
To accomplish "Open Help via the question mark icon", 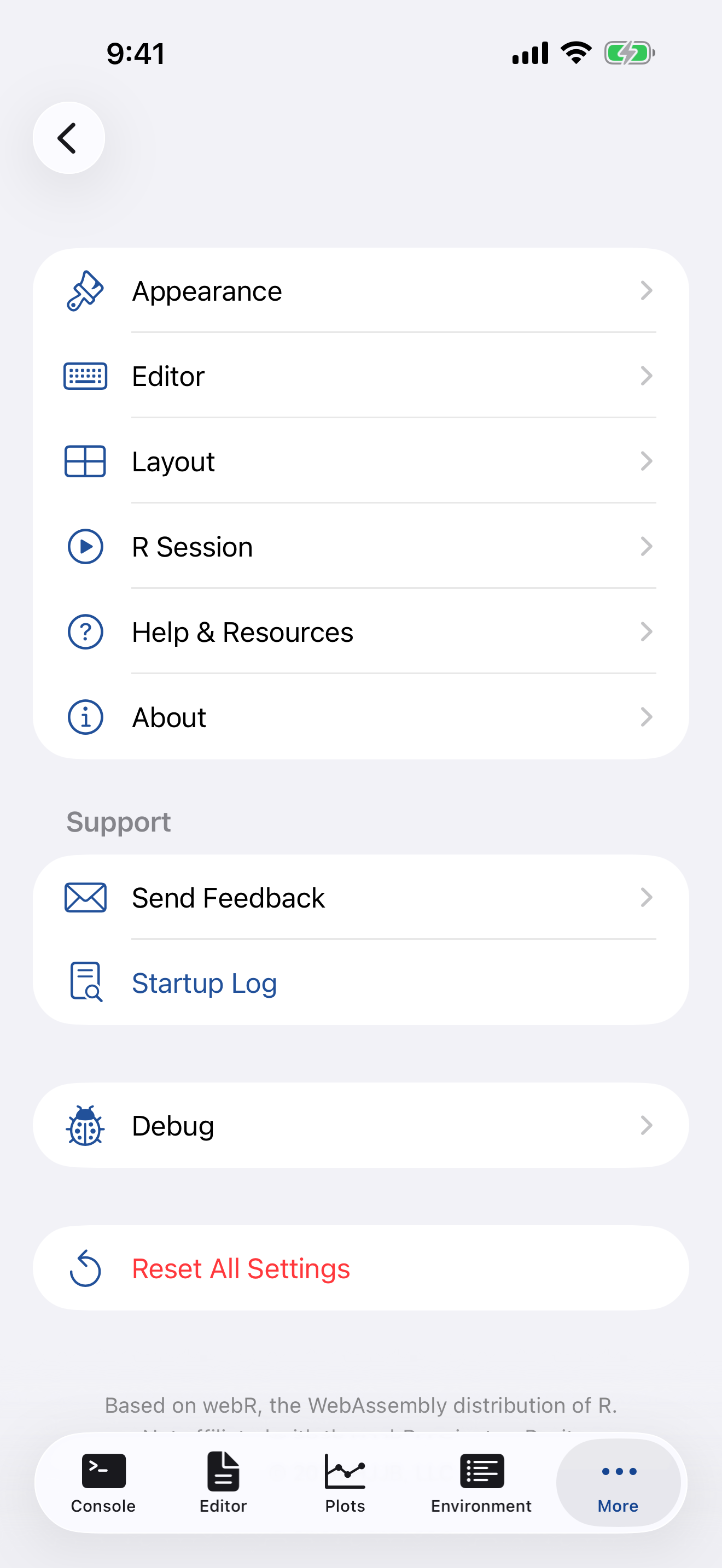I will click(85, 631).
